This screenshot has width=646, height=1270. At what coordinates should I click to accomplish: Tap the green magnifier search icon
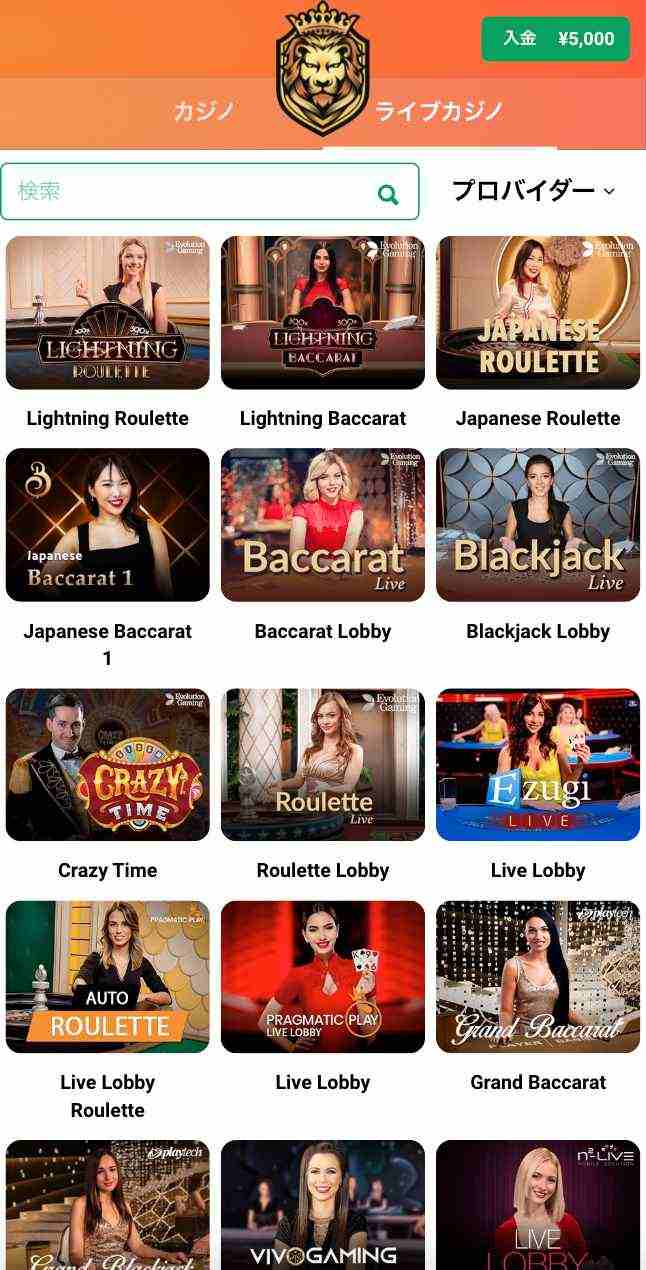(388, 195)
